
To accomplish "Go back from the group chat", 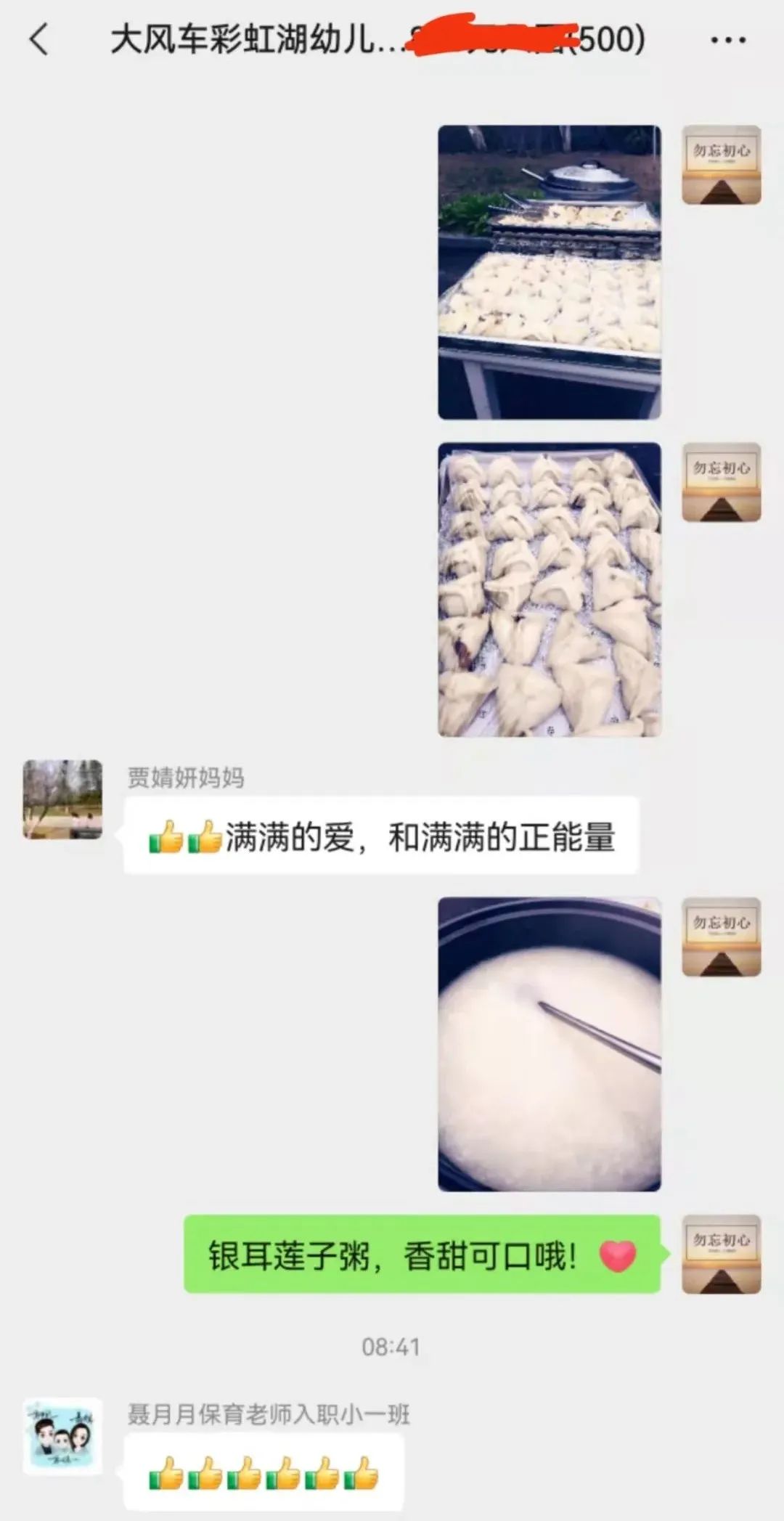I will [39, 39].
